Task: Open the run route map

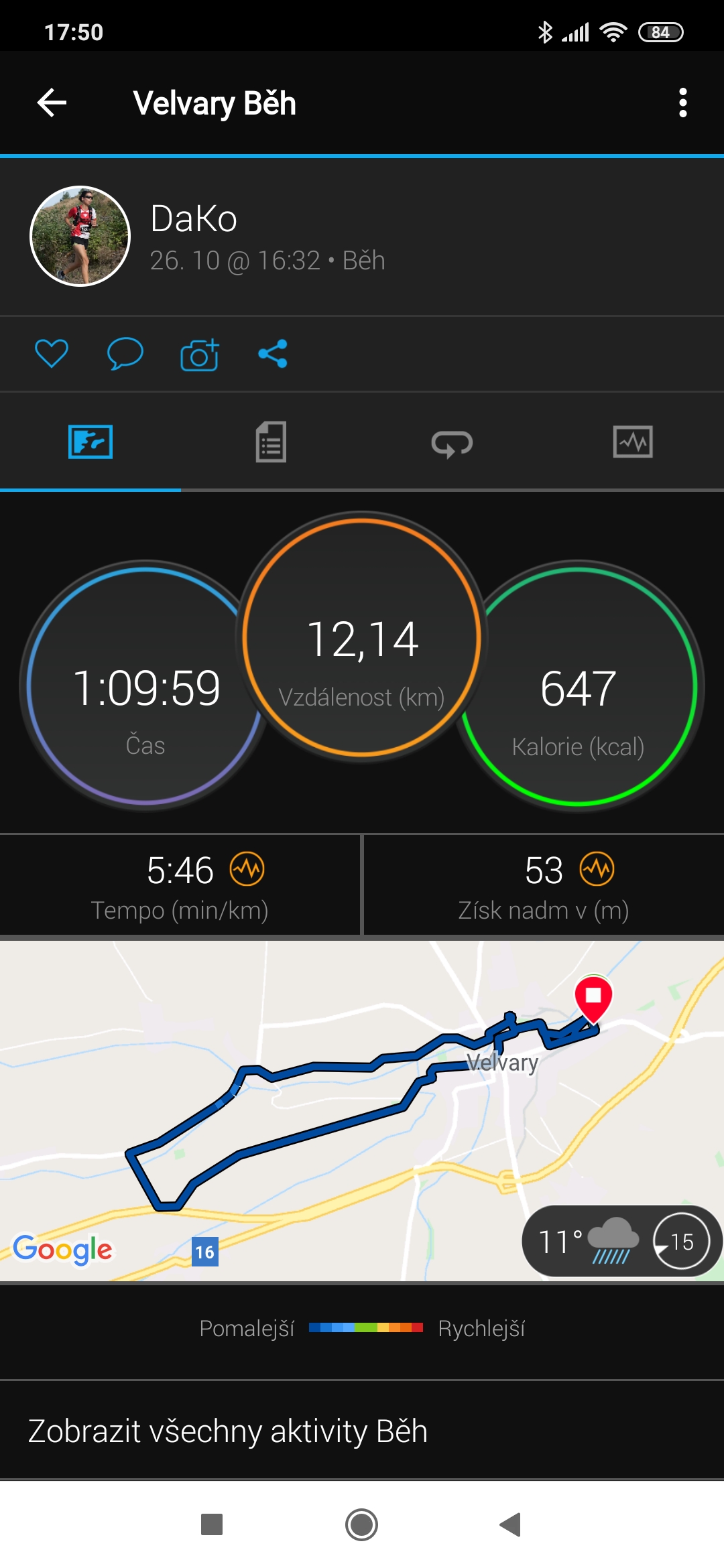Action: click(x=362, y=1111)
